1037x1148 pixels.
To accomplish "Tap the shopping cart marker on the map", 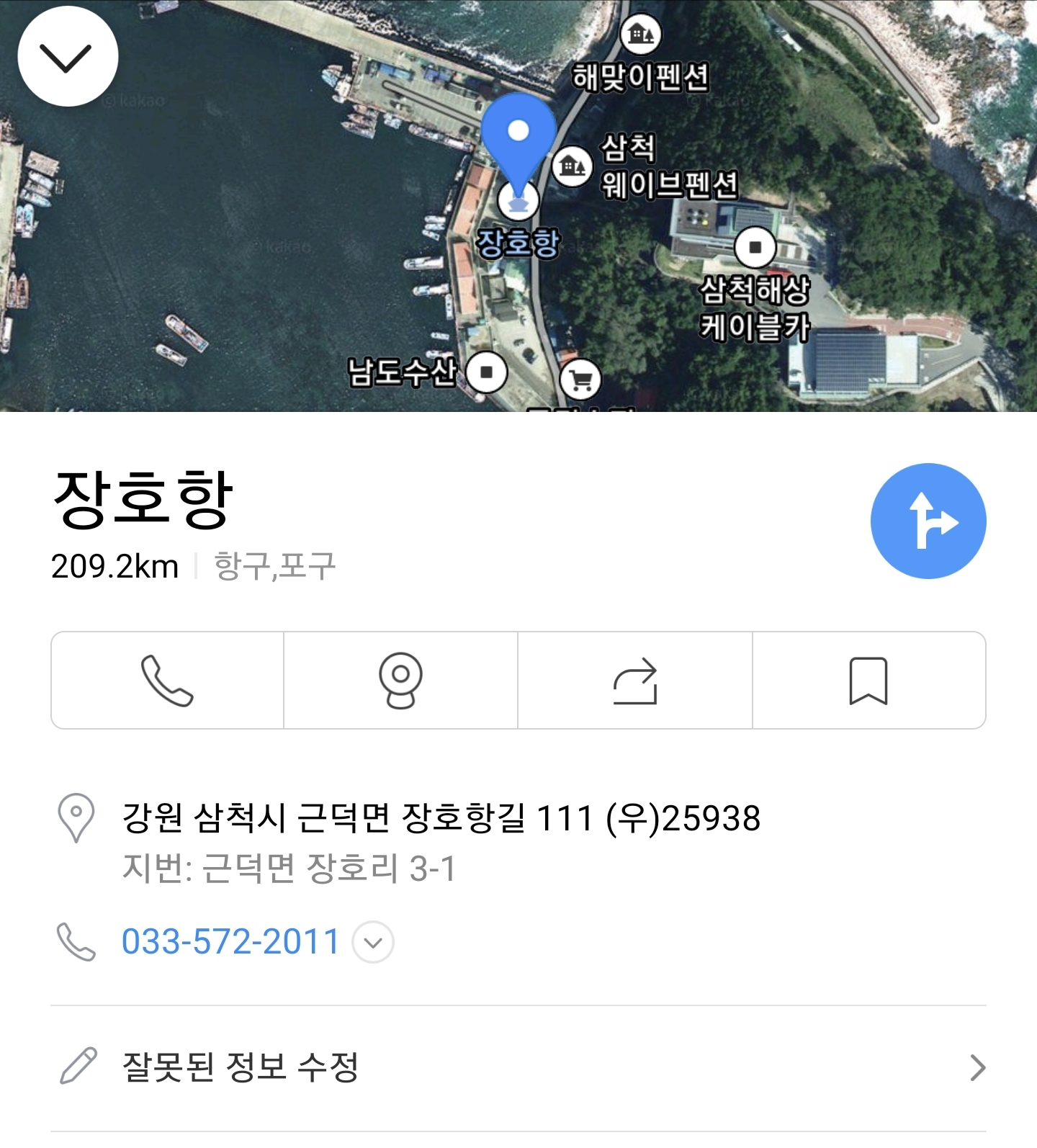I will 580,379.
